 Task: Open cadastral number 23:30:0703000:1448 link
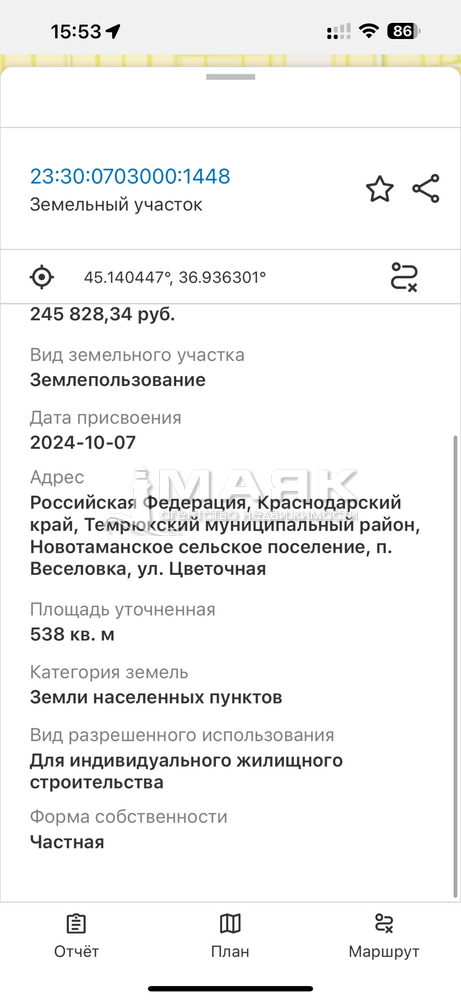[x=130, y=176]
